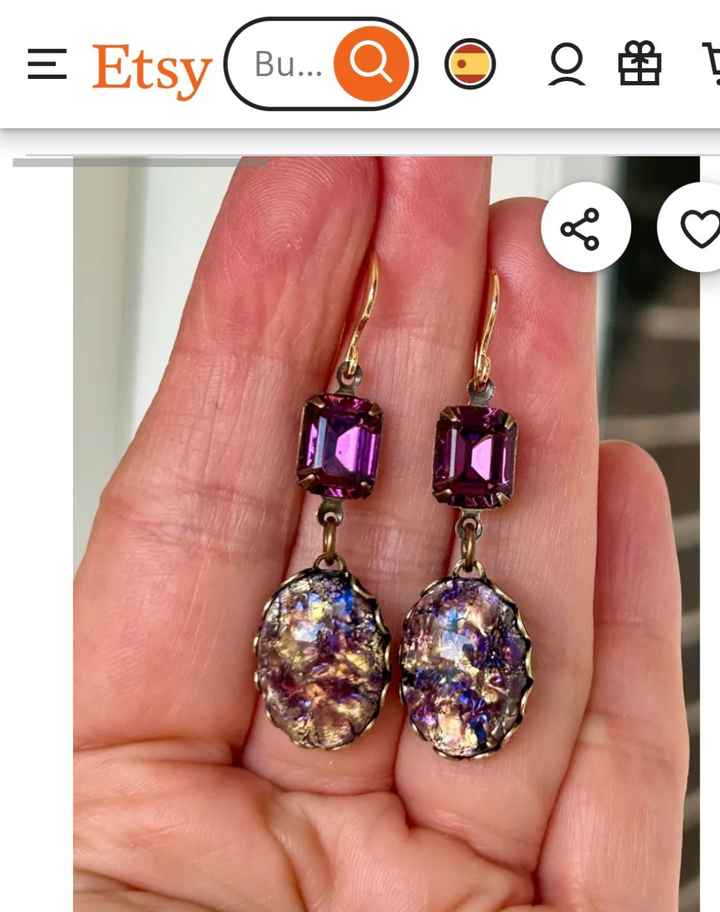Open the gift icon

(x=640, y=65)
